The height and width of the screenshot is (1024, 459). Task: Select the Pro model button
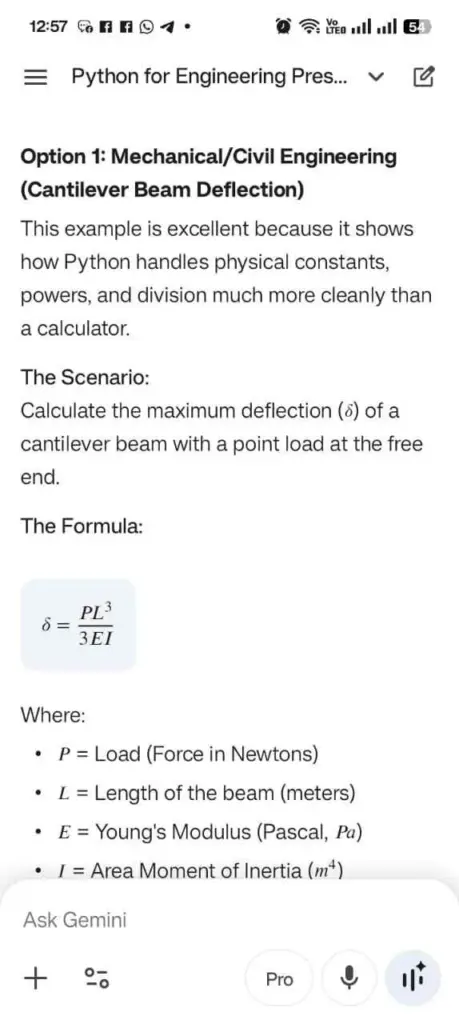[279, 979]
